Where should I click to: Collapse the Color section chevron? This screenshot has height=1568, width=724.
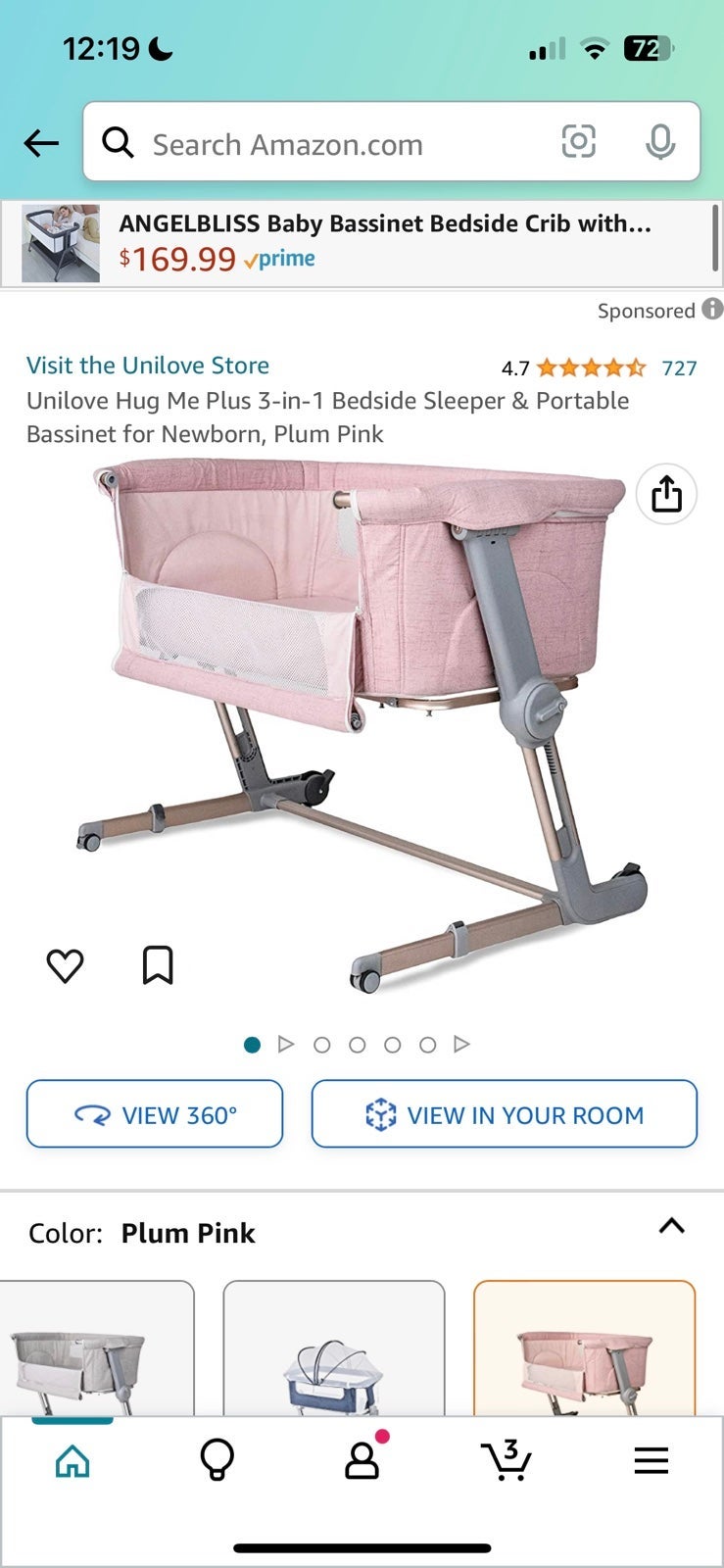(x=671, y=1226)
